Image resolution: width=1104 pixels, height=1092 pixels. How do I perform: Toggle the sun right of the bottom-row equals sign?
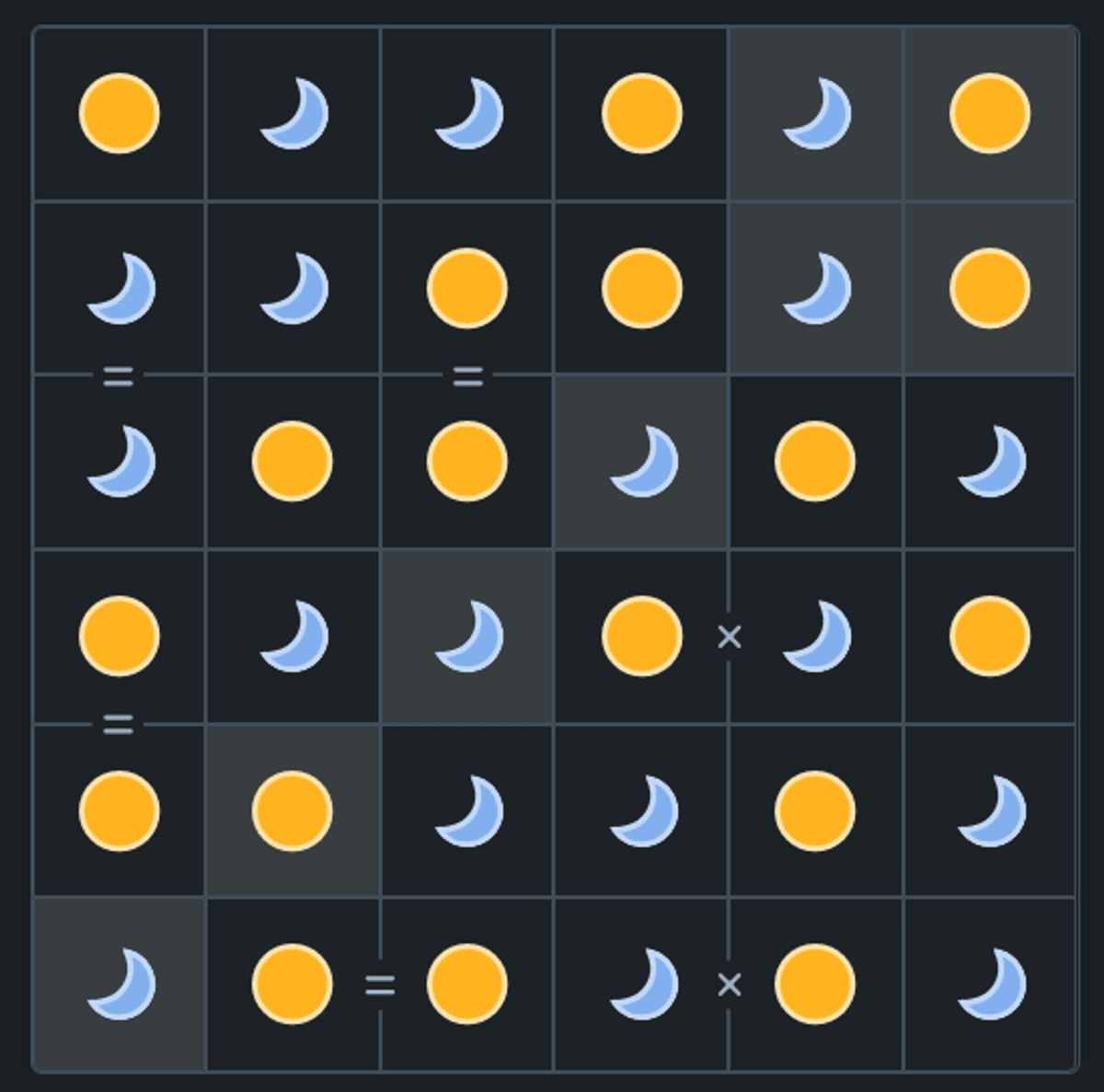point(466,983)
